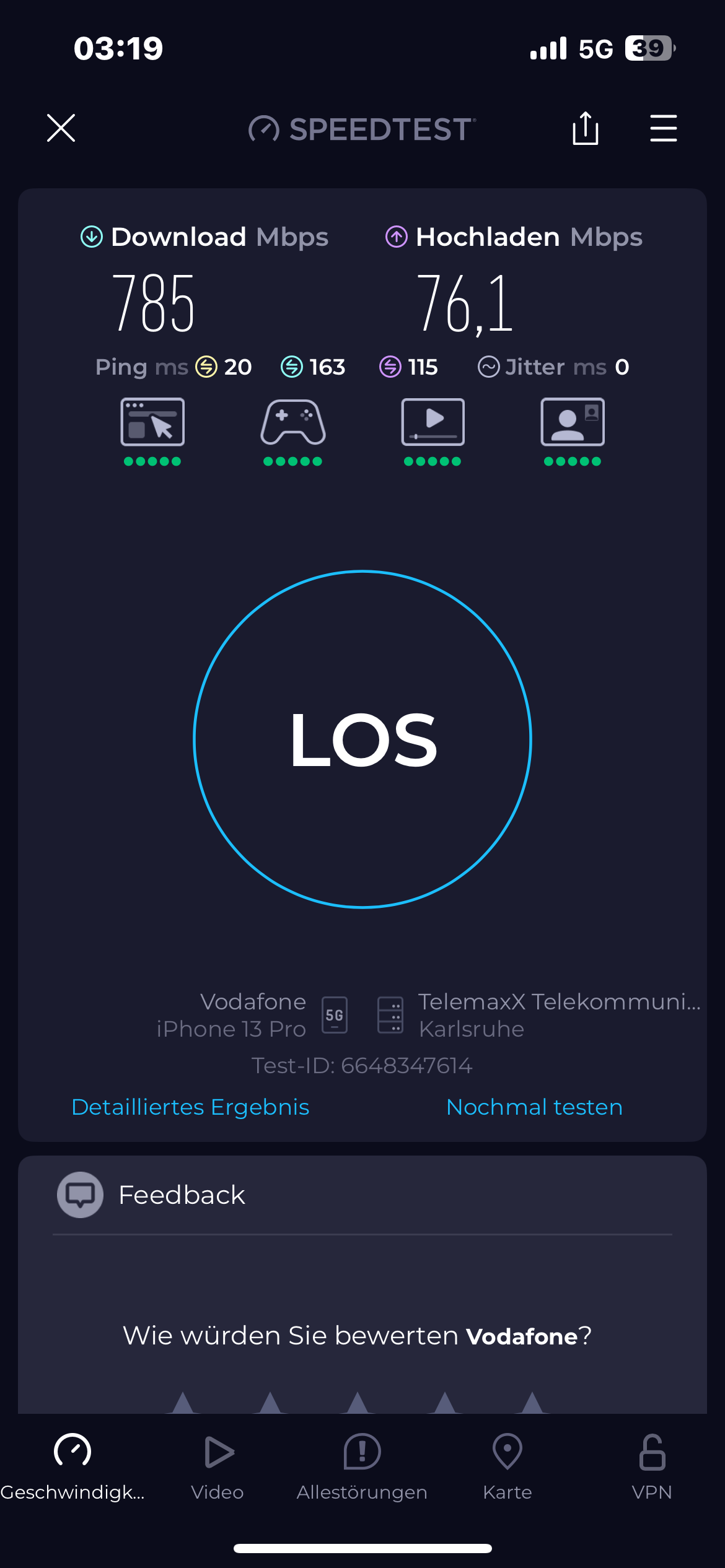Start a new test with LOS
Viewport: 725px width, 1568px height.
pos(362,739)
